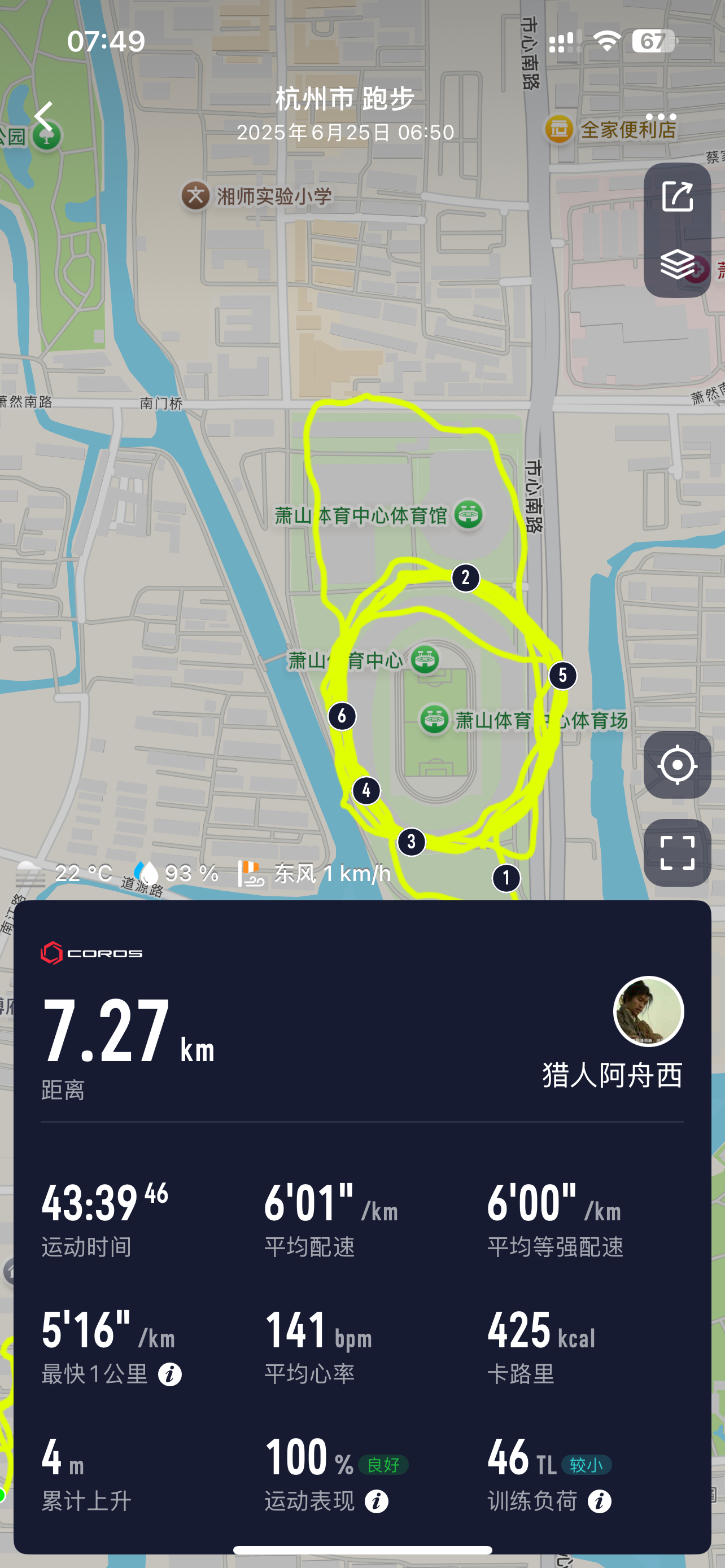Open the map layers selector
The height and width of the screenshot is (1568, 725).
[677, 264]
